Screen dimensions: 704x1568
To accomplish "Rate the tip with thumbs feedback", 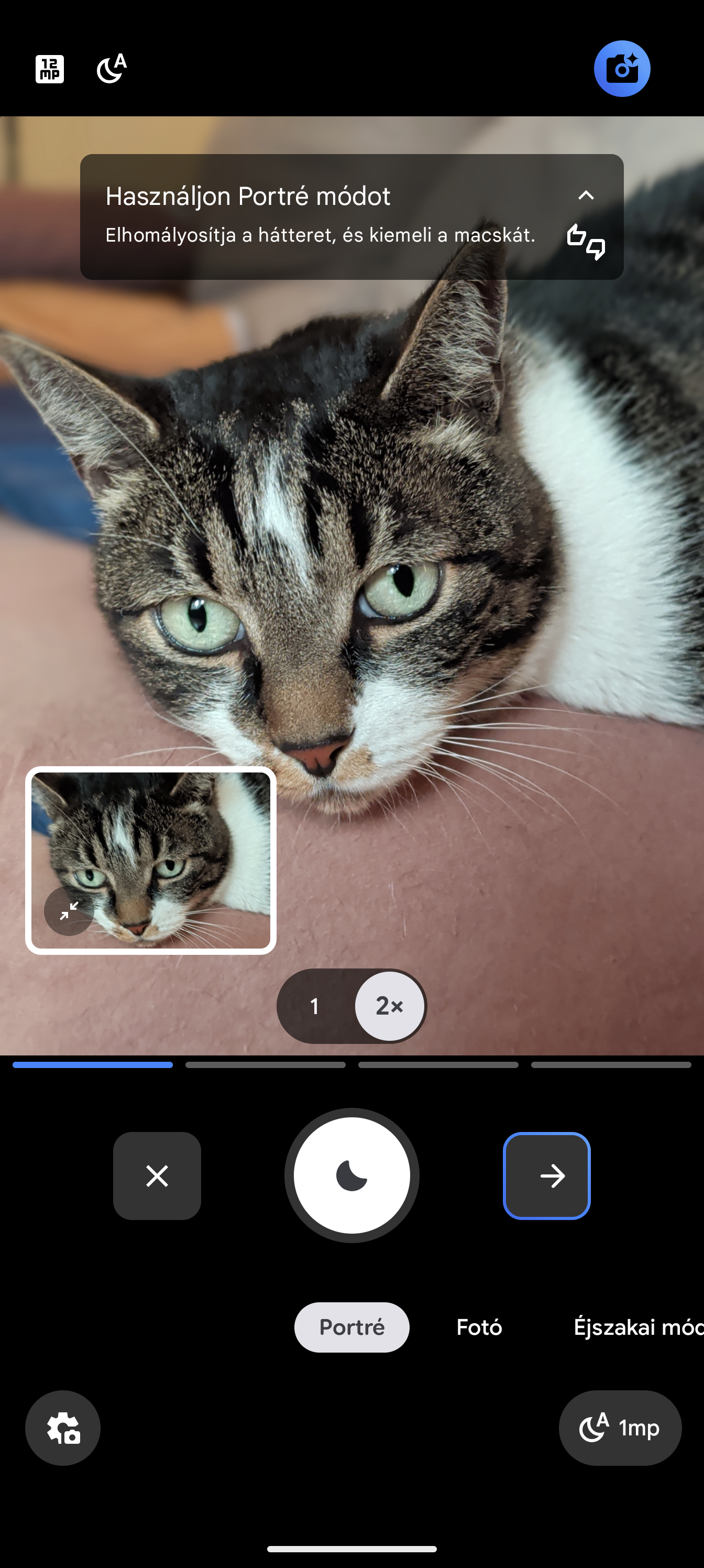I will 585,242.
